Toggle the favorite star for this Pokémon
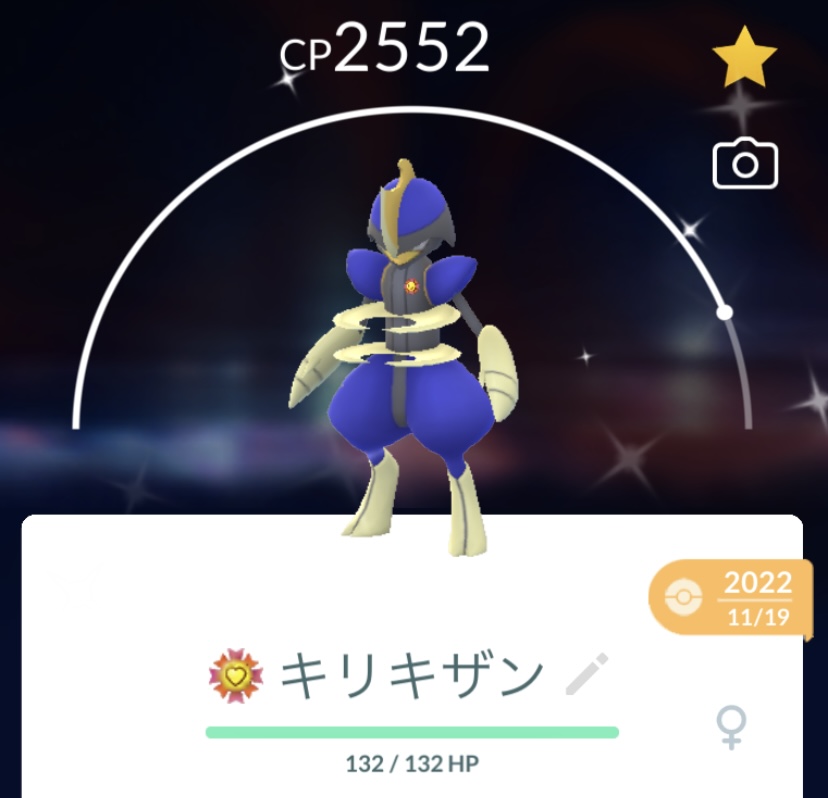 pyautogui.click(x=745, y=58)
